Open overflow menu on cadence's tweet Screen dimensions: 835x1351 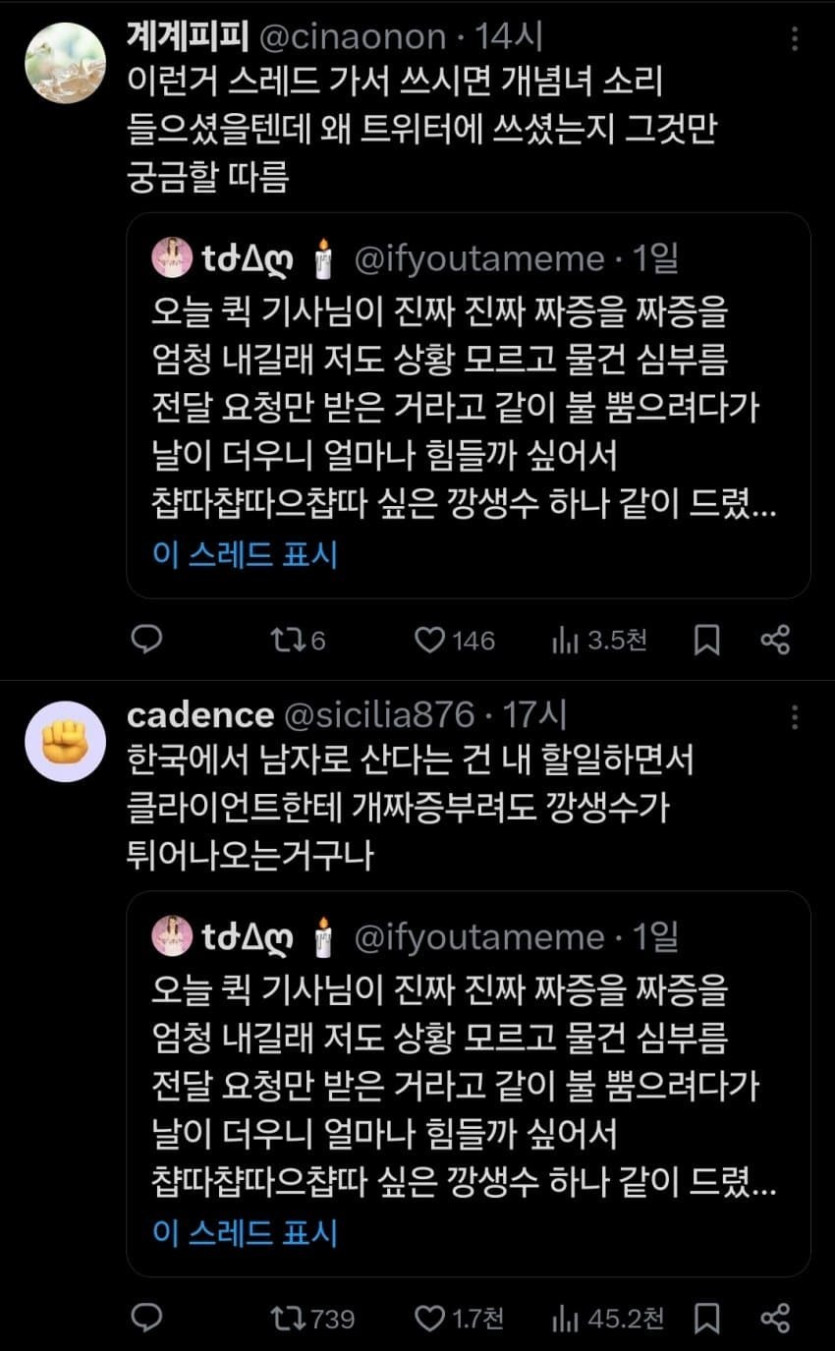click(794, 717)
